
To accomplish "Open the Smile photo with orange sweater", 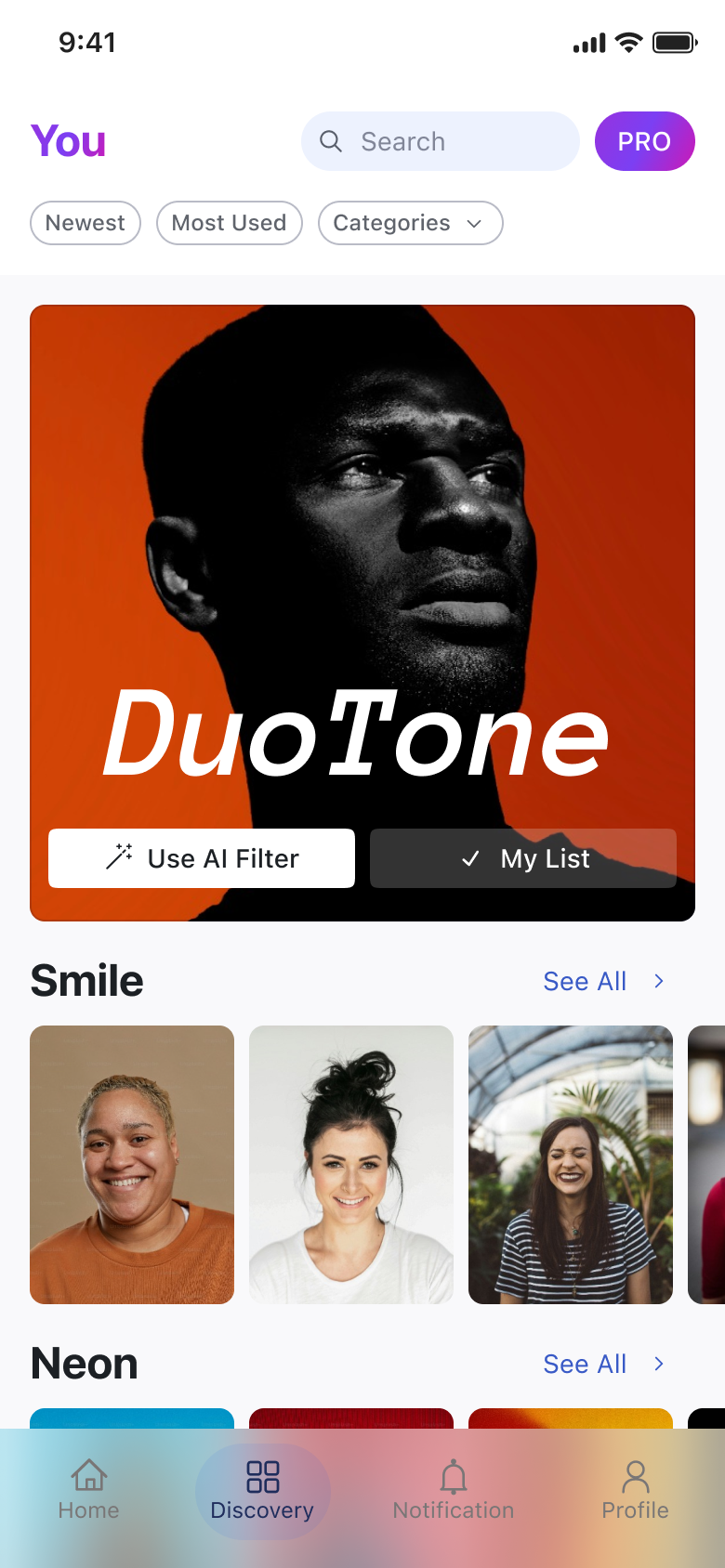I will coord(132,1165).
